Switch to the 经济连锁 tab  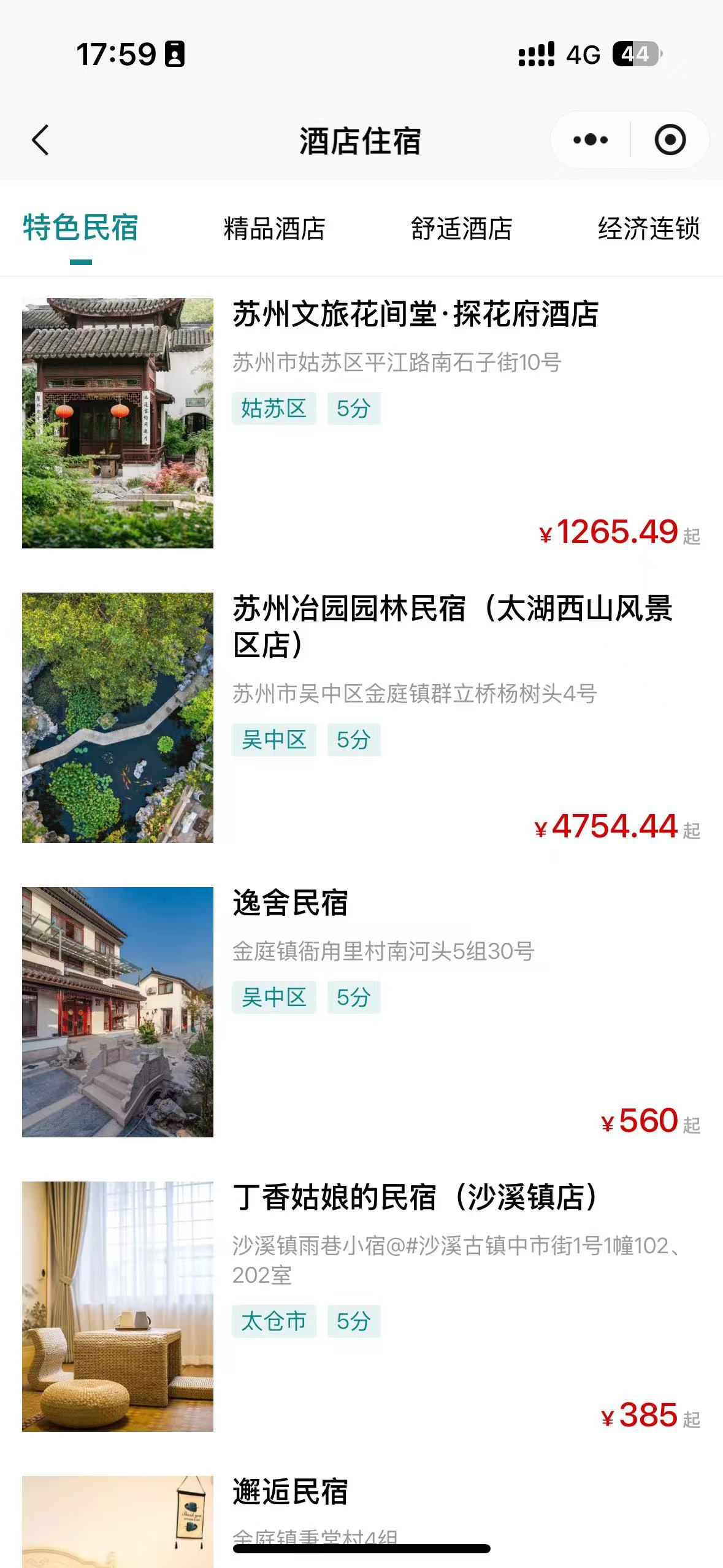tap(648, 229)
